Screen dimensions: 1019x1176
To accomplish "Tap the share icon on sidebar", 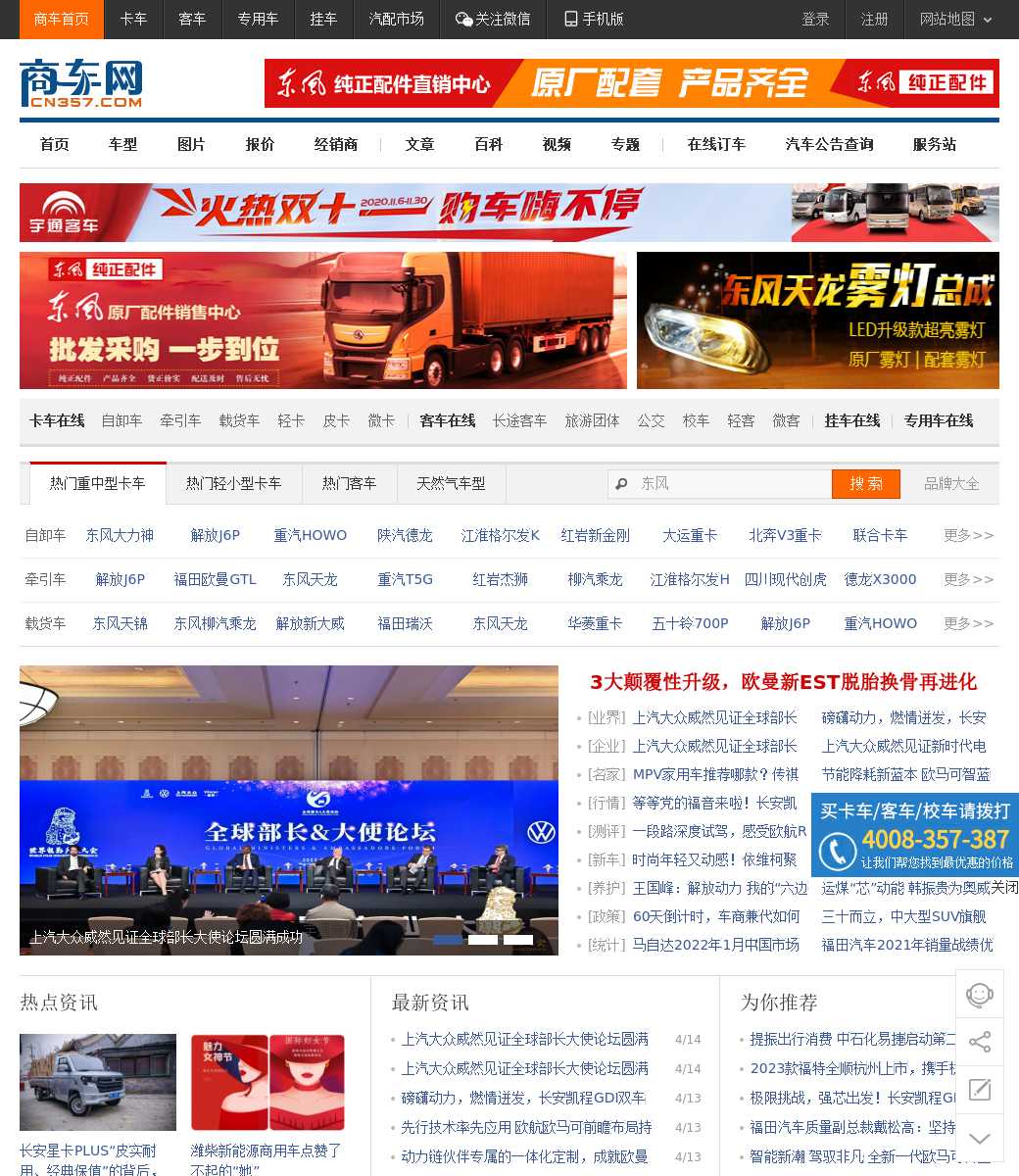I will point(980,1042).
